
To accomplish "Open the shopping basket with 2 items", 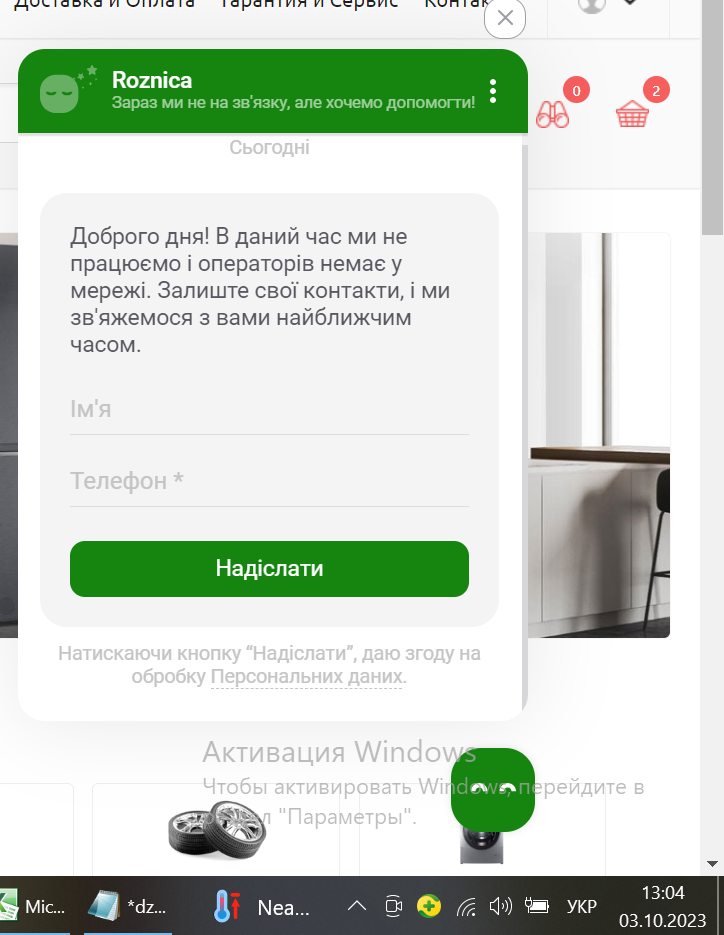I will point(633,114).
